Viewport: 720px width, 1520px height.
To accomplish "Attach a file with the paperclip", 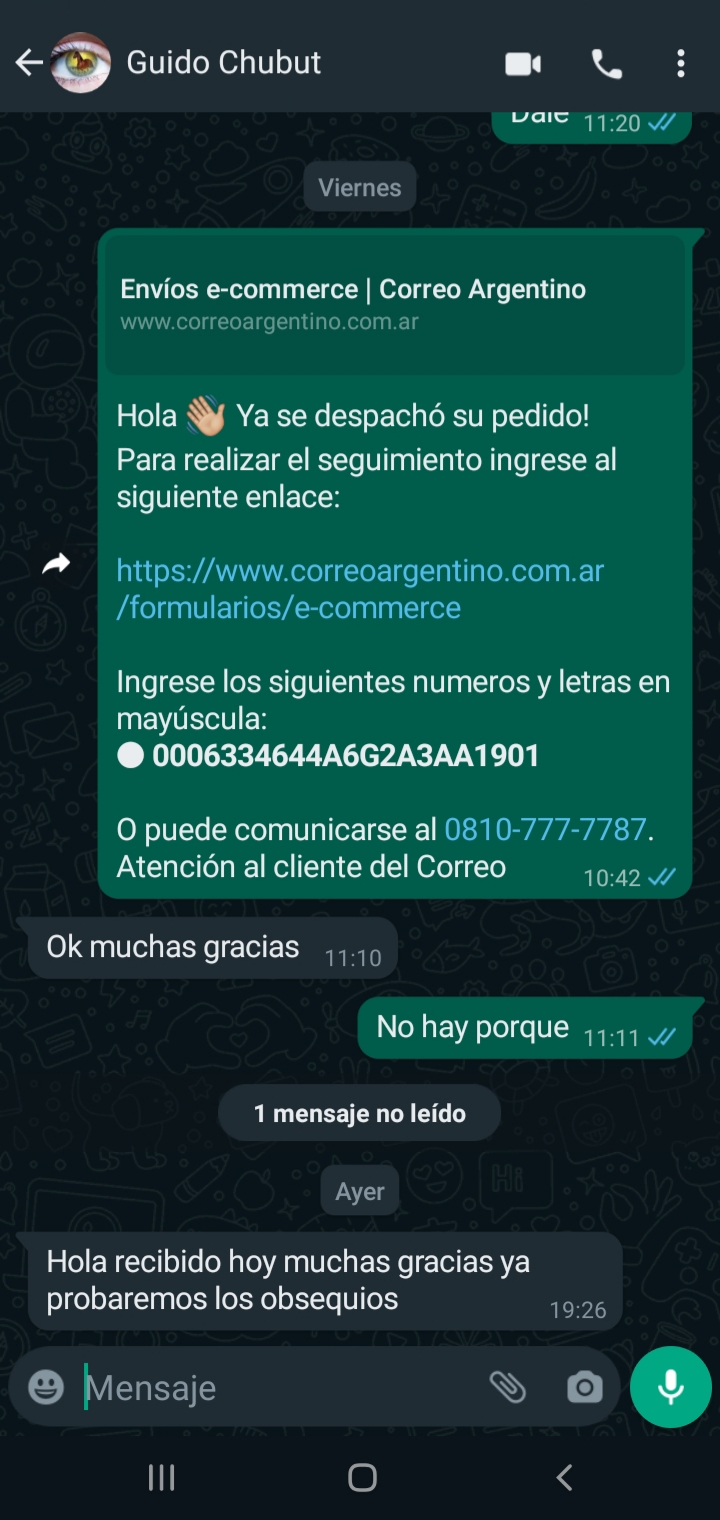I will pos(507,1387).
